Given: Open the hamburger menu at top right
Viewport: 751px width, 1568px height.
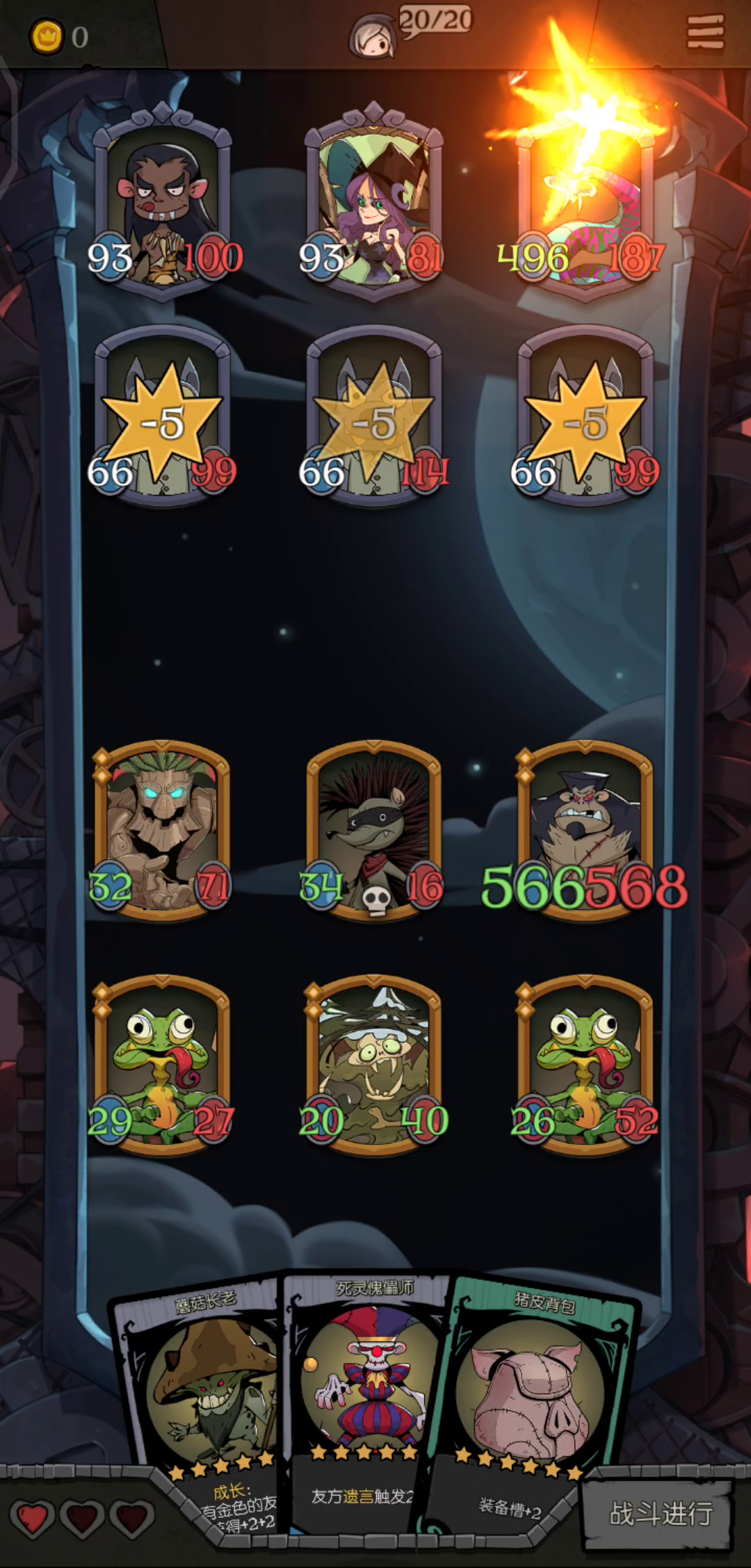Looking at the screenshot, I should point(705,33).
